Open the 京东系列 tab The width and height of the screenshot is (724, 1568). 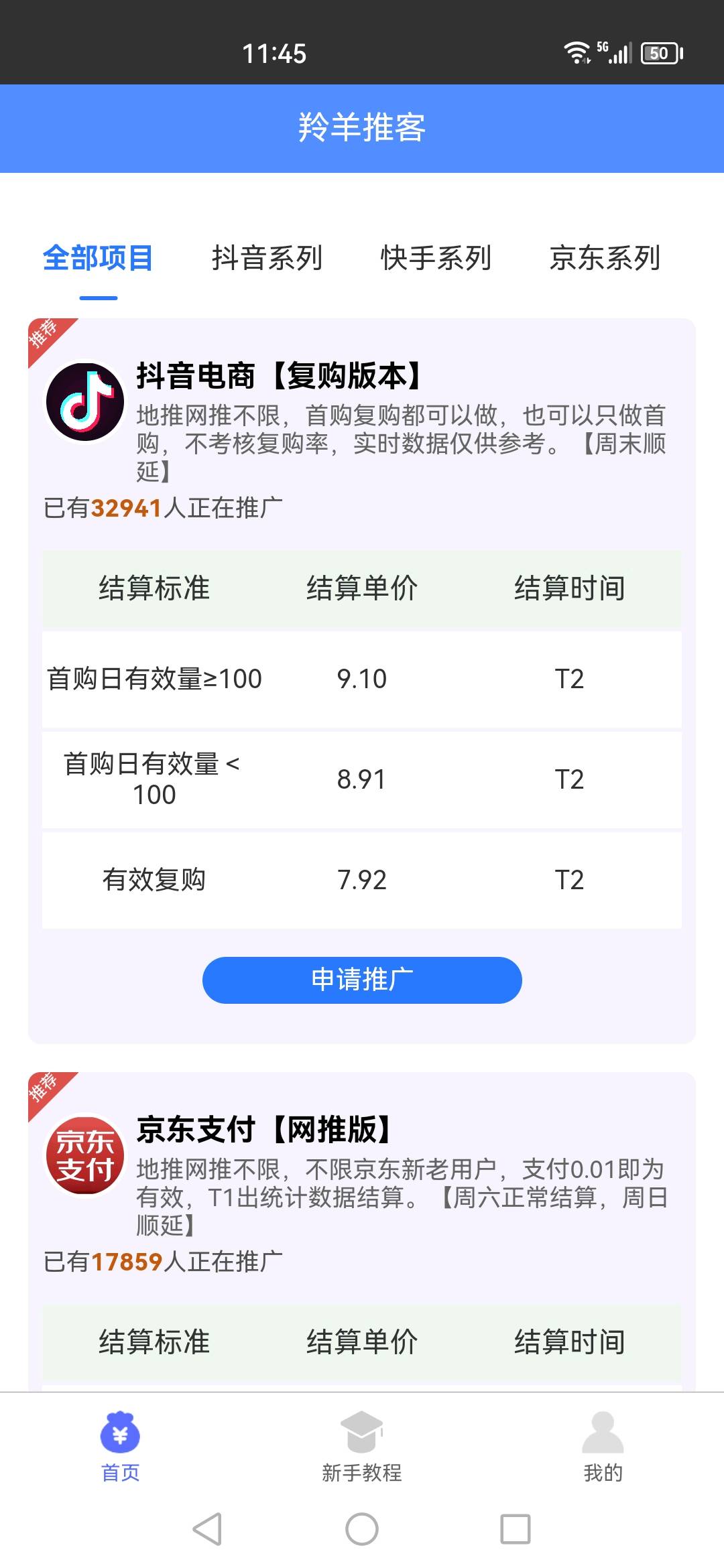tap(605, 258)
